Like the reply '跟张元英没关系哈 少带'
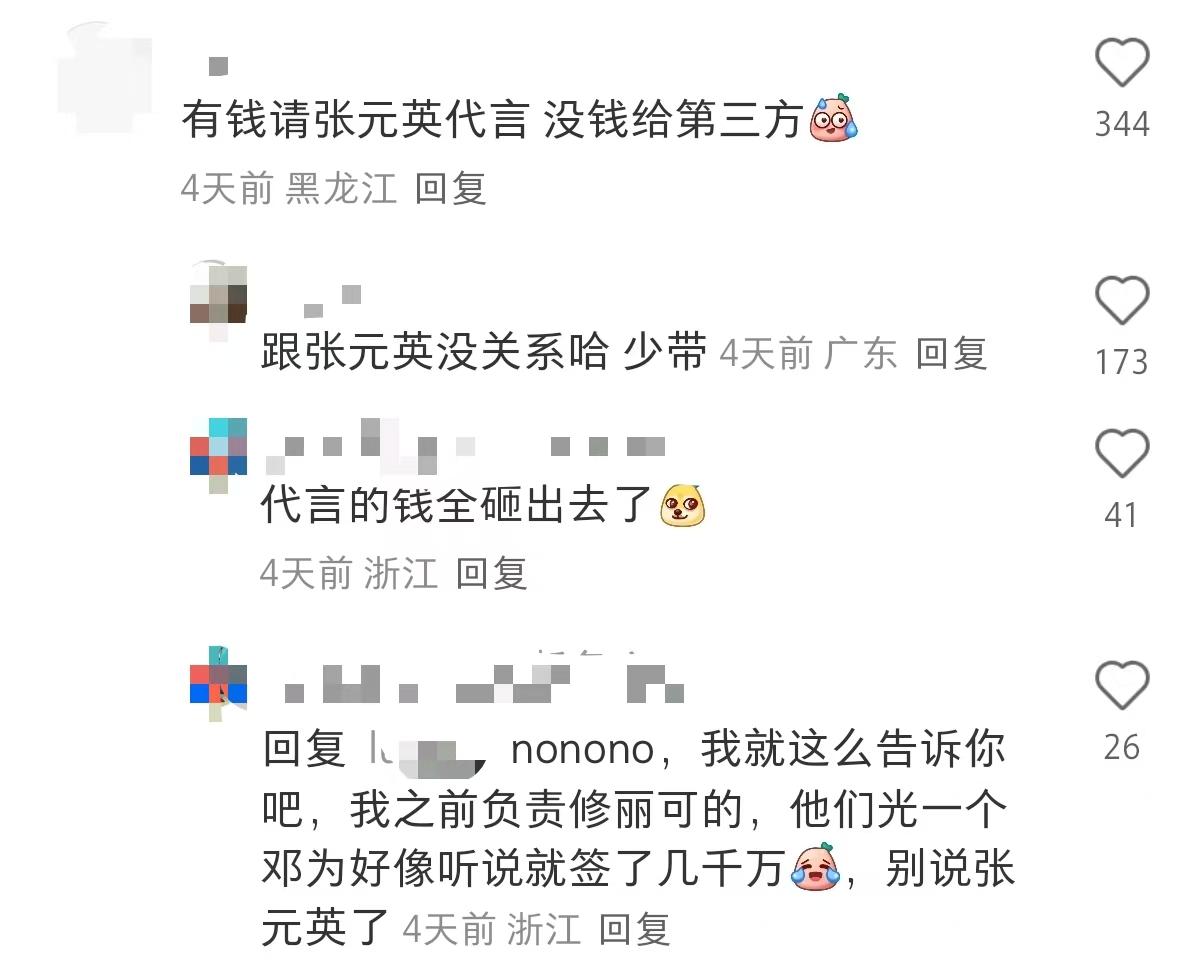The width and height of the screenshot is (1200, 964). pyautogui.click(x=1122, y=300)
